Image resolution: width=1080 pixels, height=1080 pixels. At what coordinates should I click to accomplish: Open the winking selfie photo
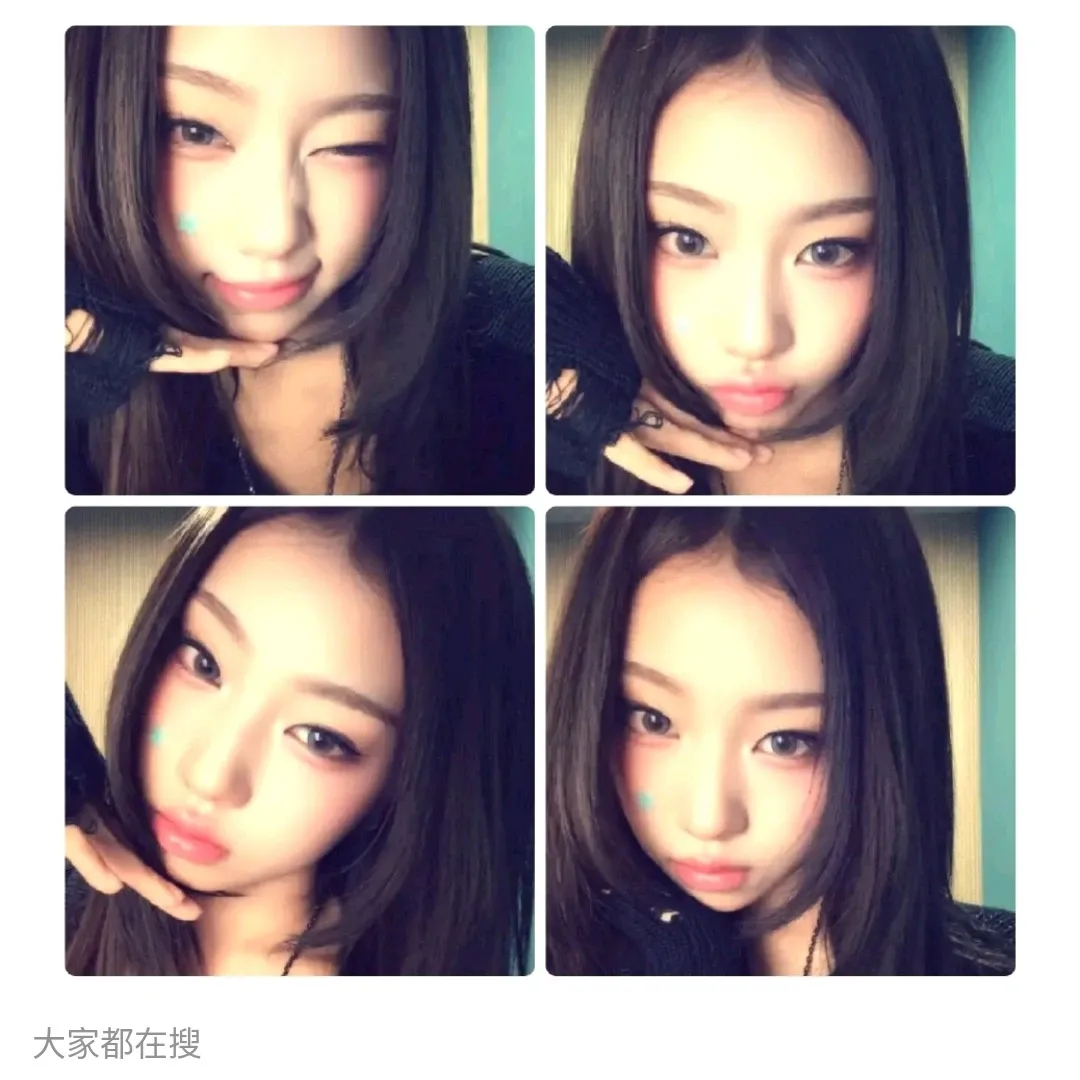(299, 260)
